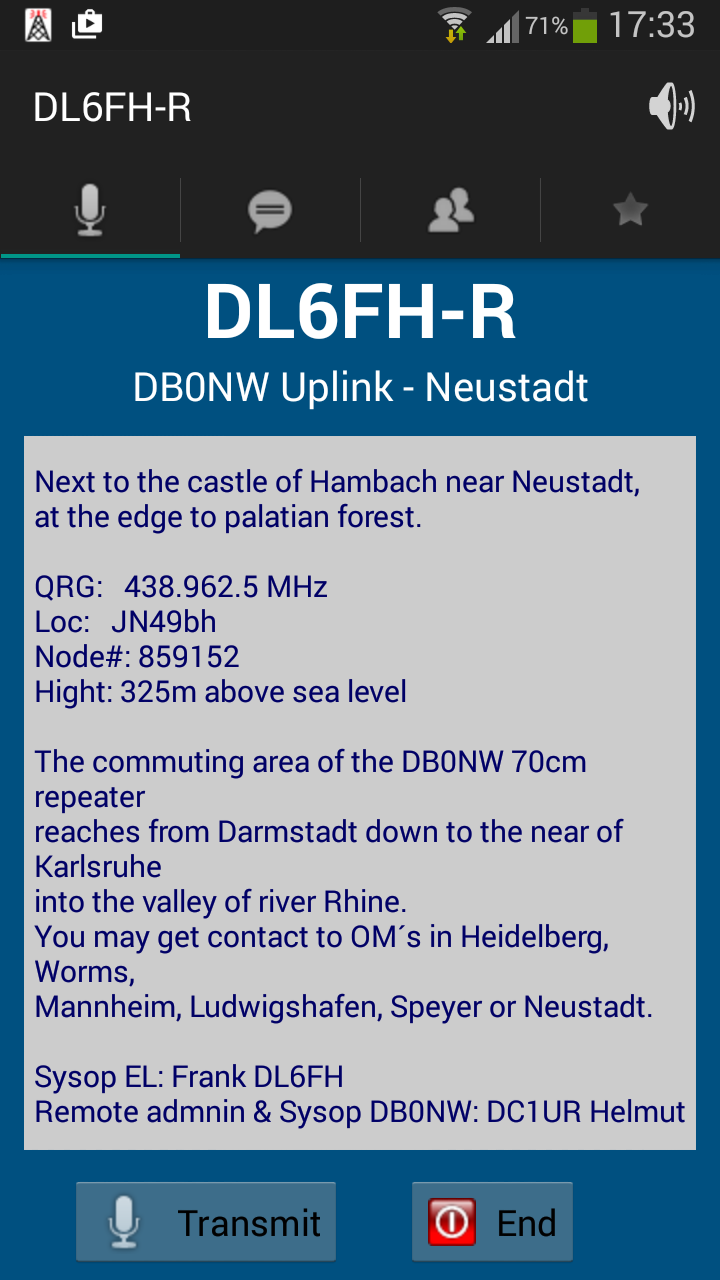This screenshot has height=1280, width=720.
Task: Tap the speaker volume icon
Action: coord(671,107)
